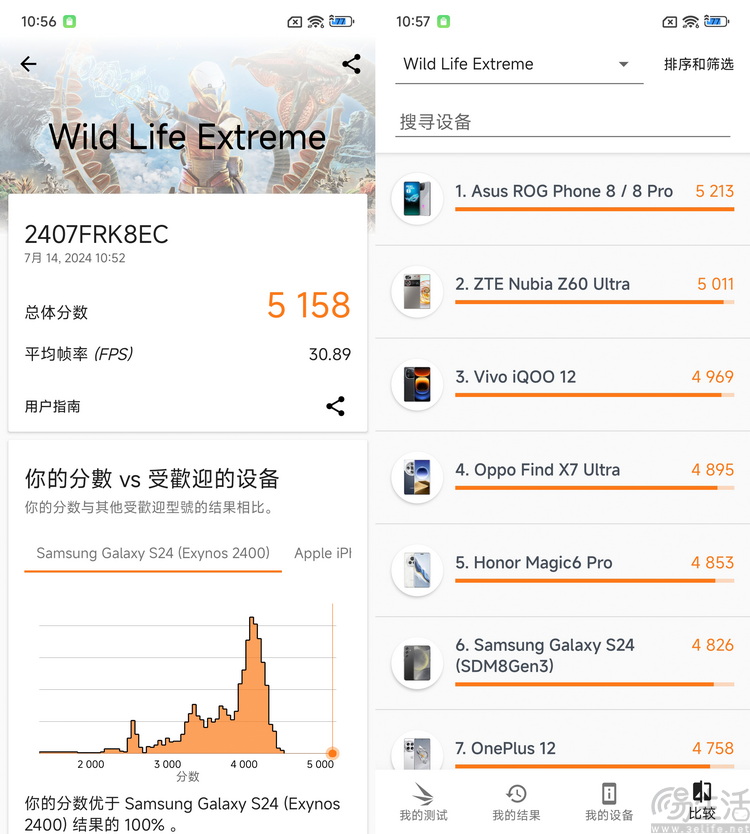Open 排序和筛选 sort and filter options

[x=698, y=64]
